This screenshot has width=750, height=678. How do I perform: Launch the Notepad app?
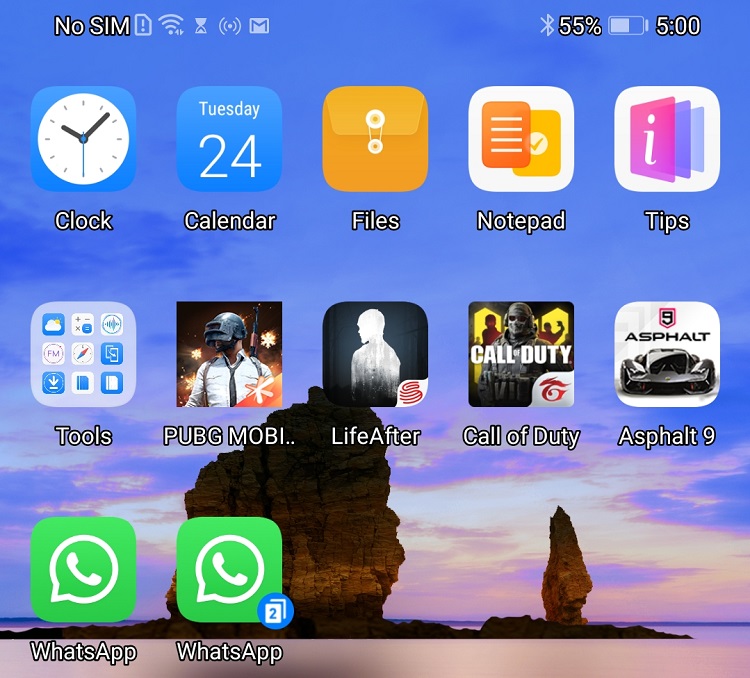521,139
